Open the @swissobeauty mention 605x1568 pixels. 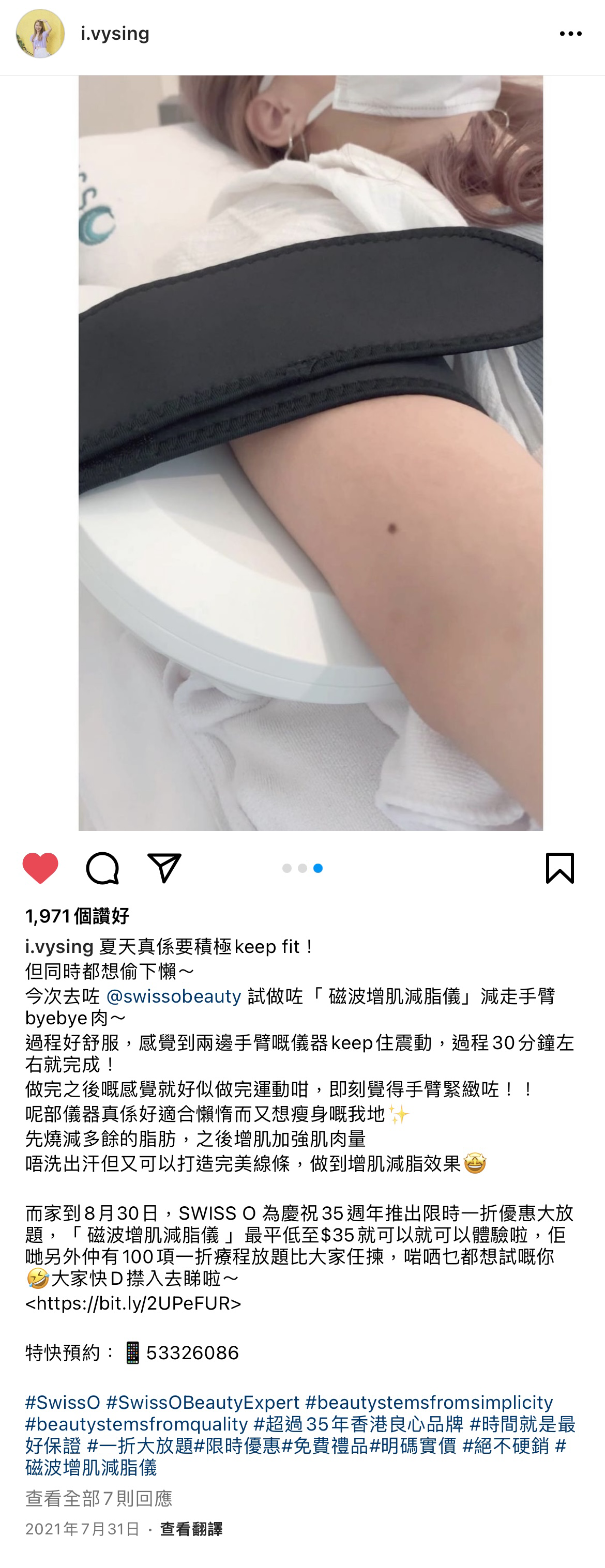point(174,996)
